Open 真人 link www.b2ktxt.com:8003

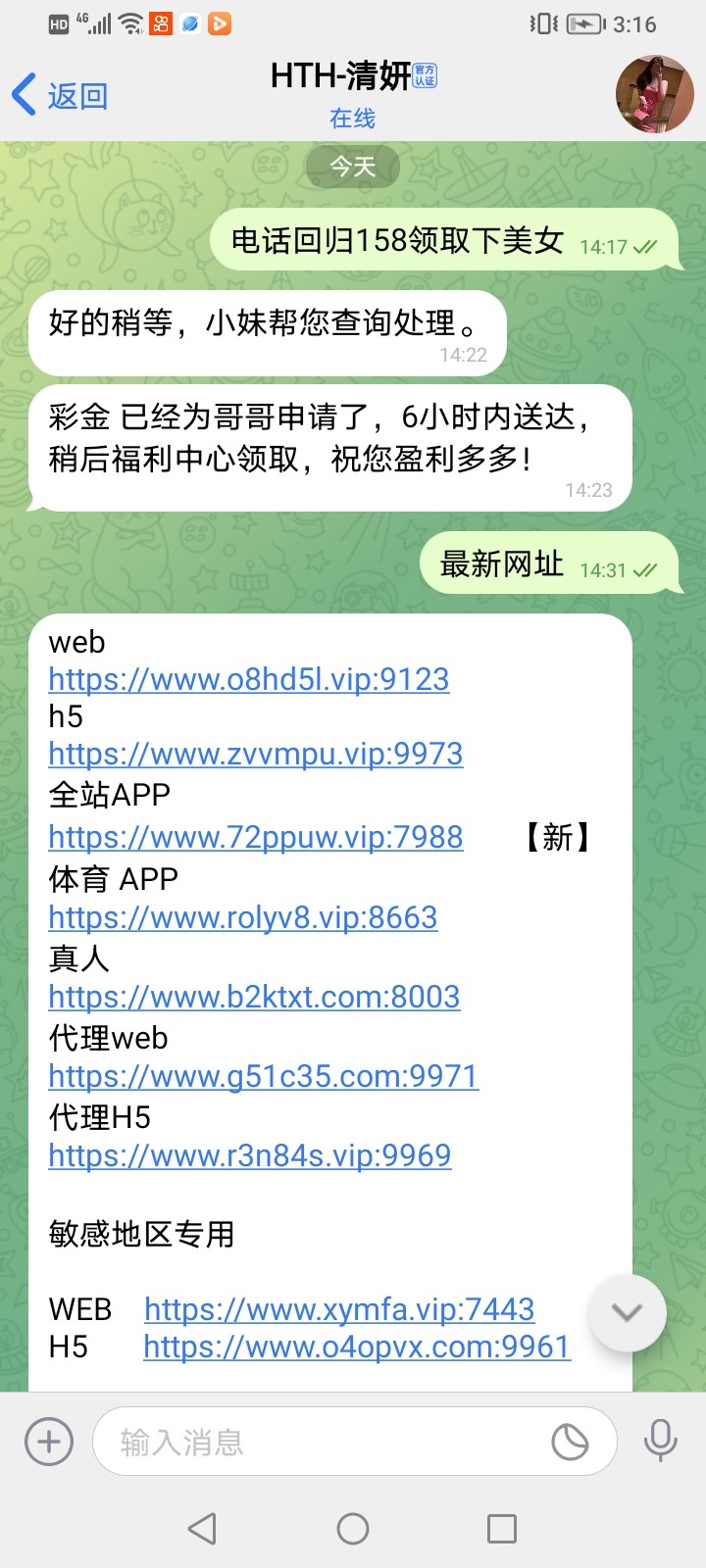[254, 997]
